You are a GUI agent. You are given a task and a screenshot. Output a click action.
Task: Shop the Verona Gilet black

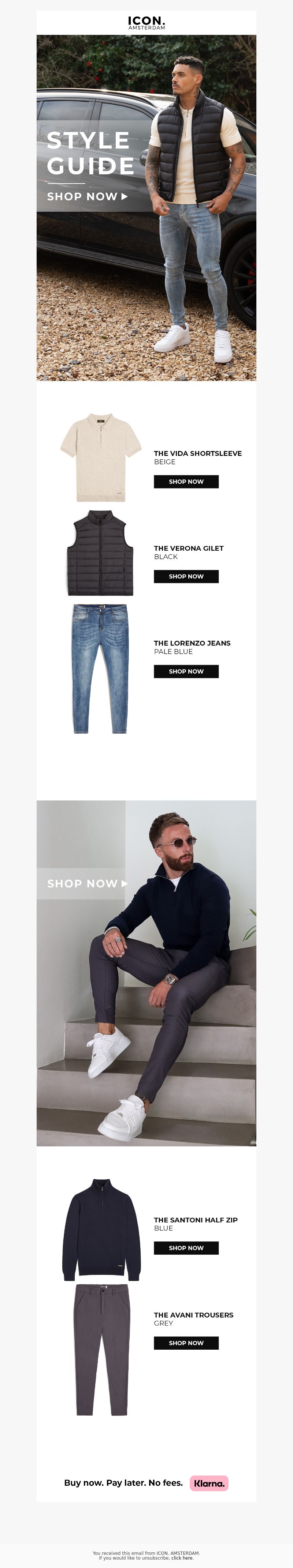point(186,576)
